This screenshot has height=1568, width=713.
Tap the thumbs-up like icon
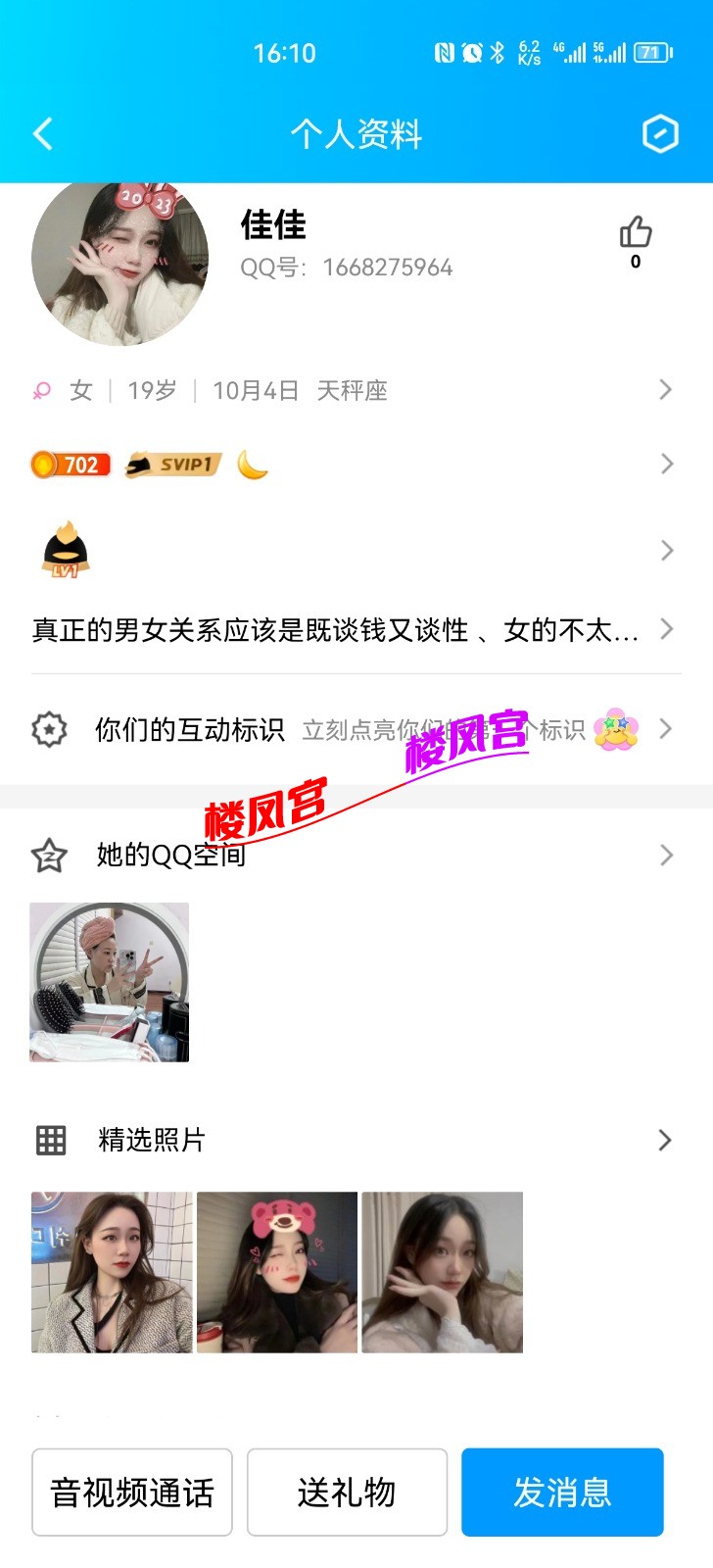637,230
